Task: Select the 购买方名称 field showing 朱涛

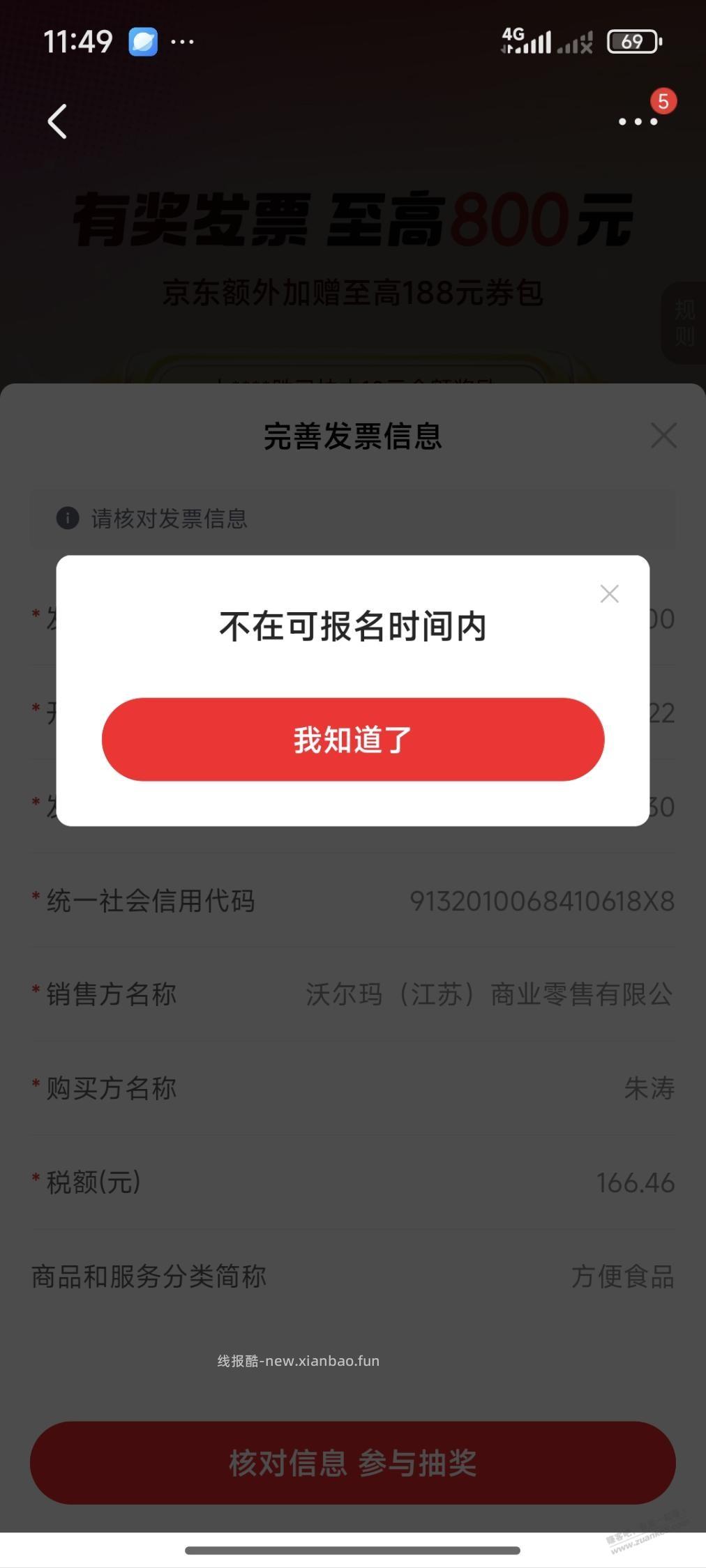Action: point(353,1088)
